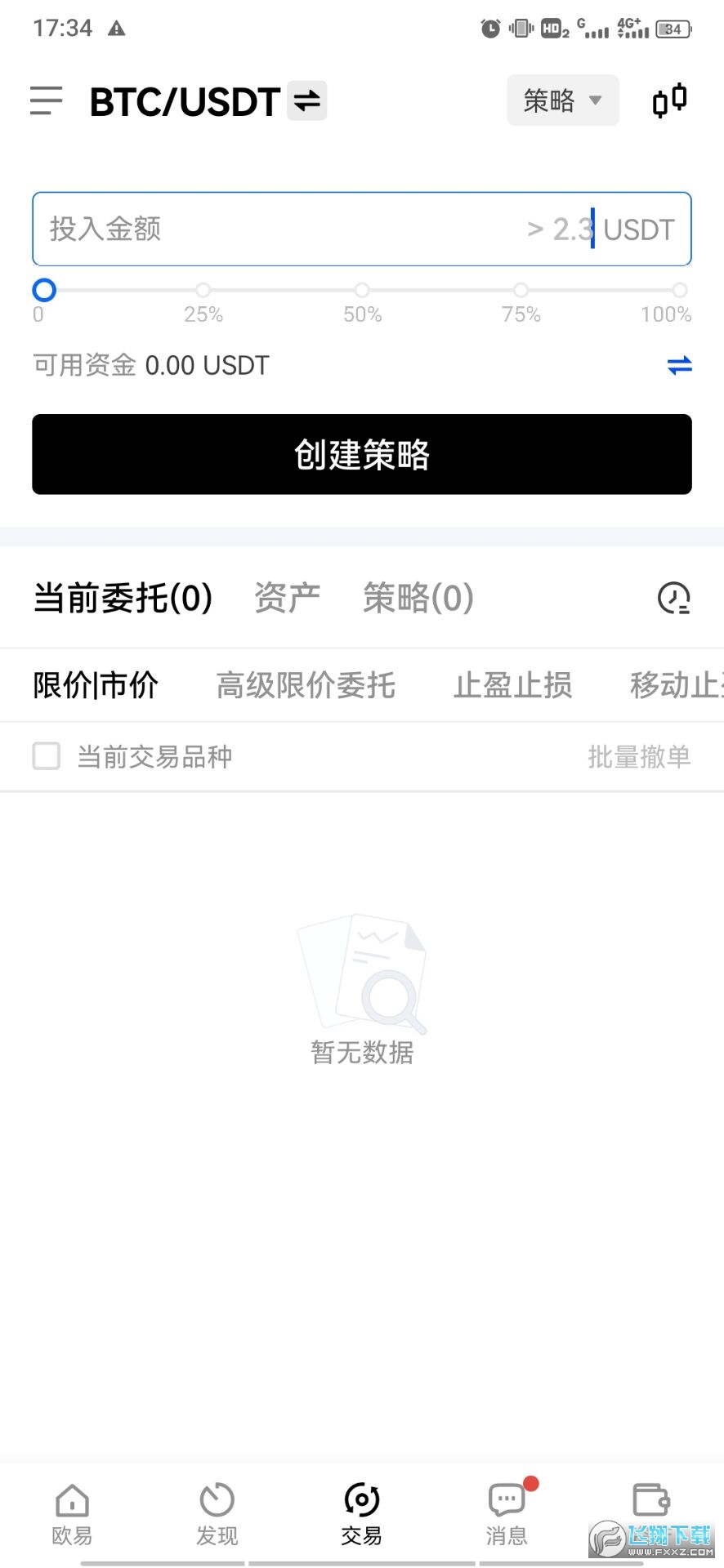Screen dimensions: 724x1568
Task: Transfer funds using the blue arrows icon
Action: (678, 365)
